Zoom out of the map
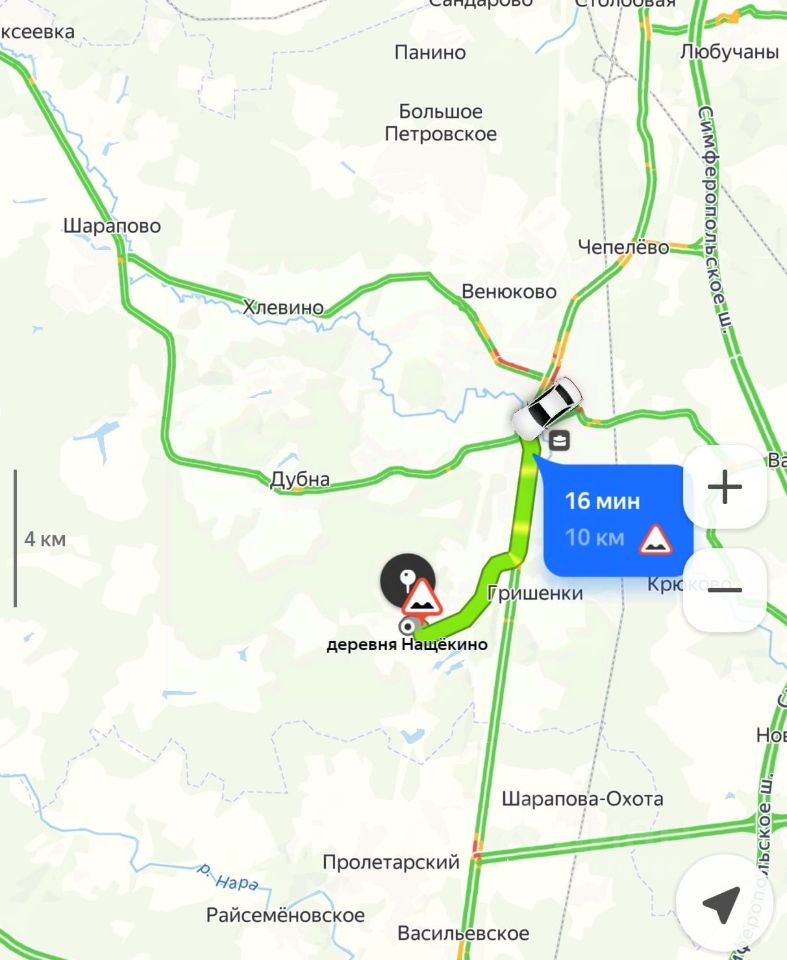787x960 pixels. (x=724, y=590)
